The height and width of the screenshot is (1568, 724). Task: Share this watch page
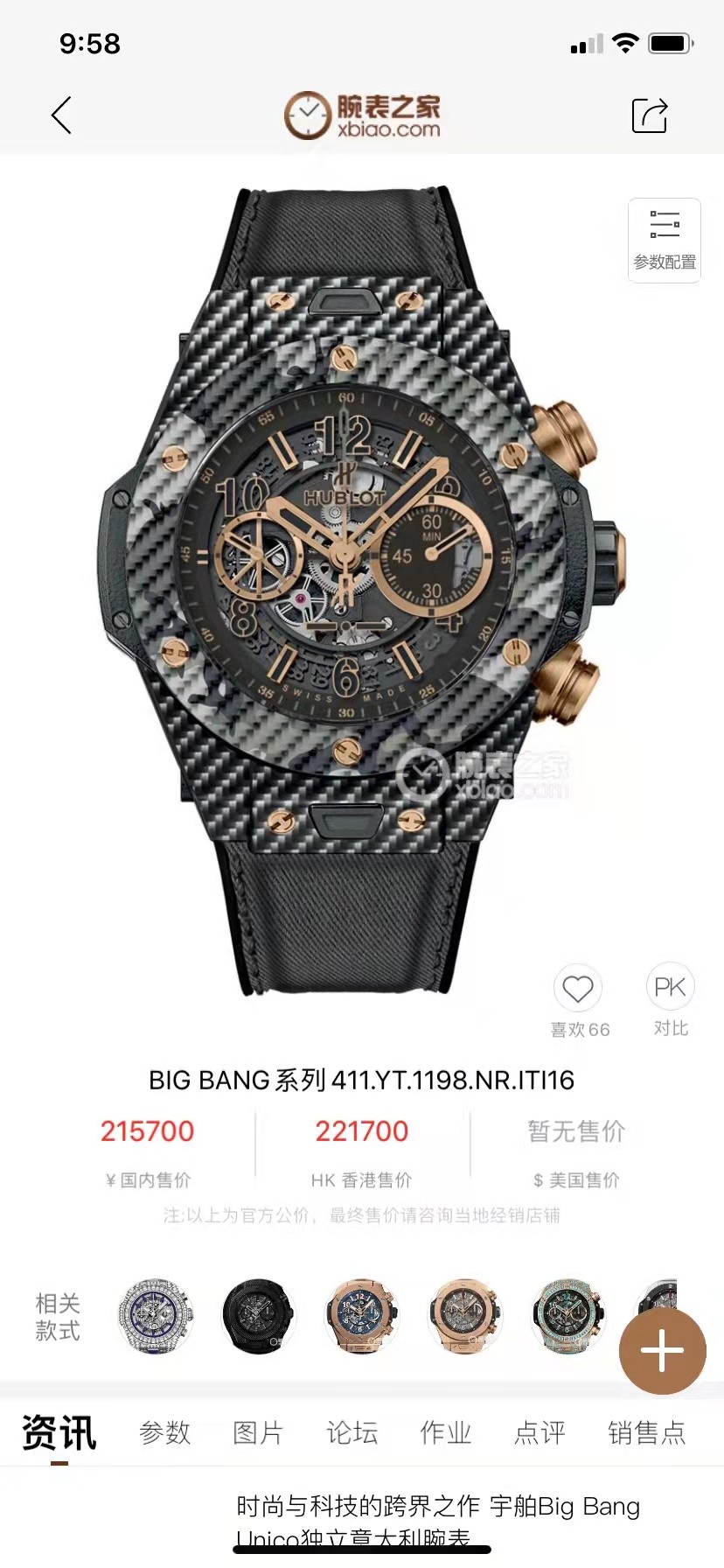click(649, 115)
